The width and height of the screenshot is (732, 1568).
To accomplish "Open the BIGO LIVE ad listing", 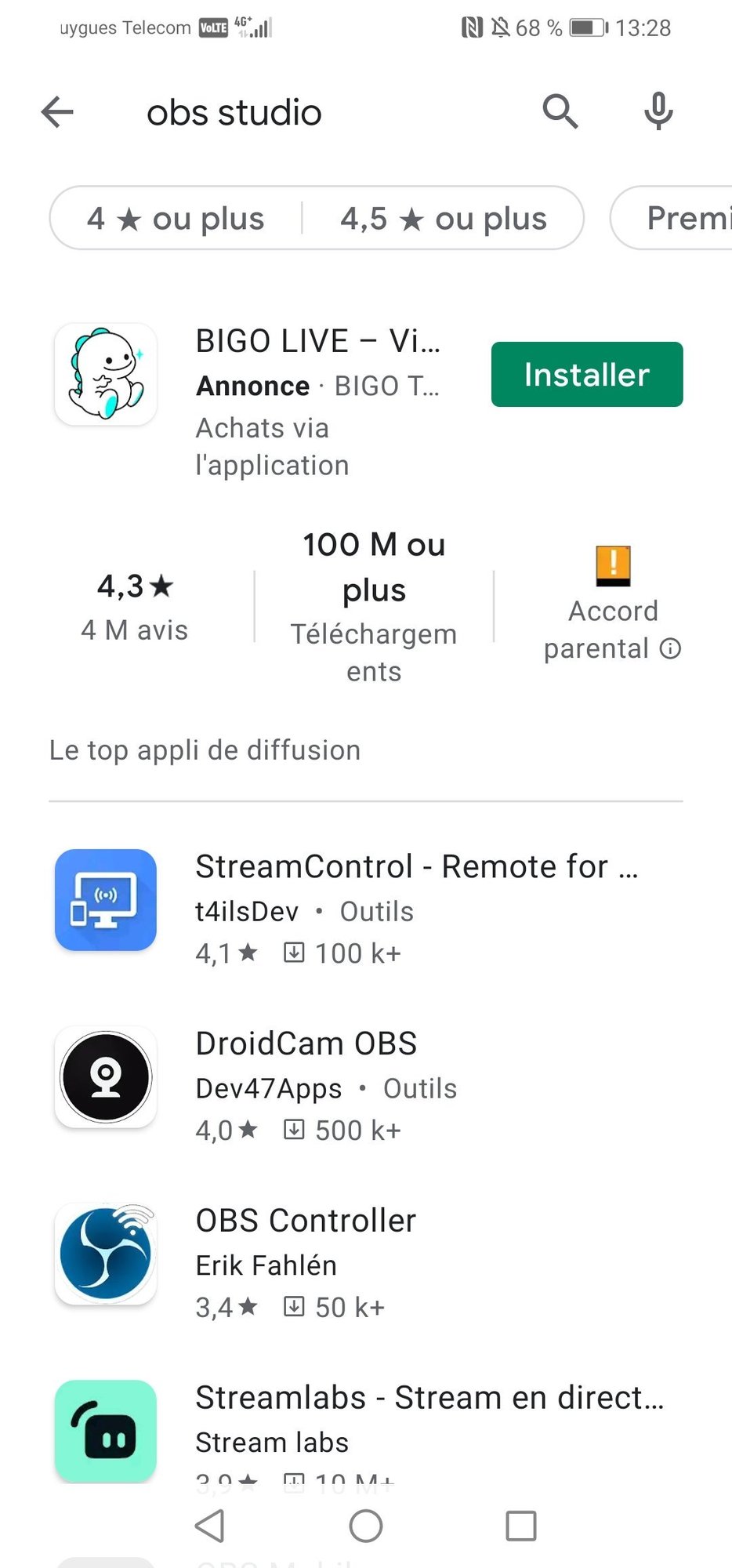I will [317, 342].
